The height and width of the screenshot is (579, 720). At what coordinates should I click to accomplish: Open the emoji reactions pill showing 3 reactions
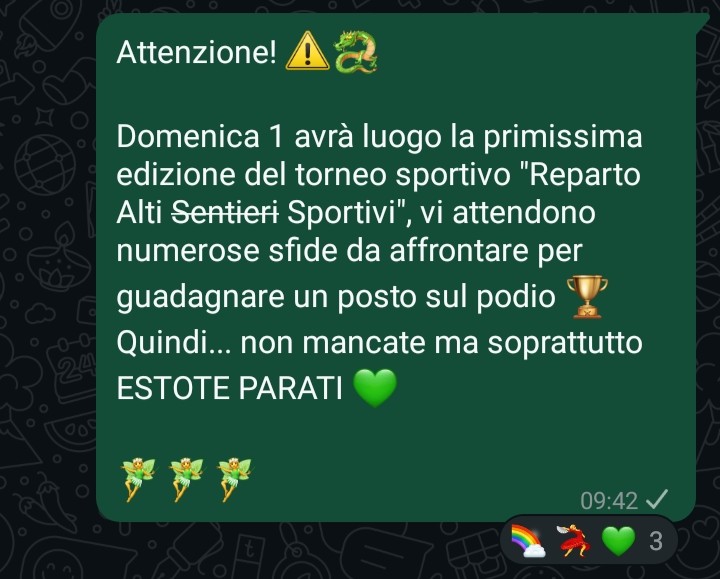tap(588, 542)
